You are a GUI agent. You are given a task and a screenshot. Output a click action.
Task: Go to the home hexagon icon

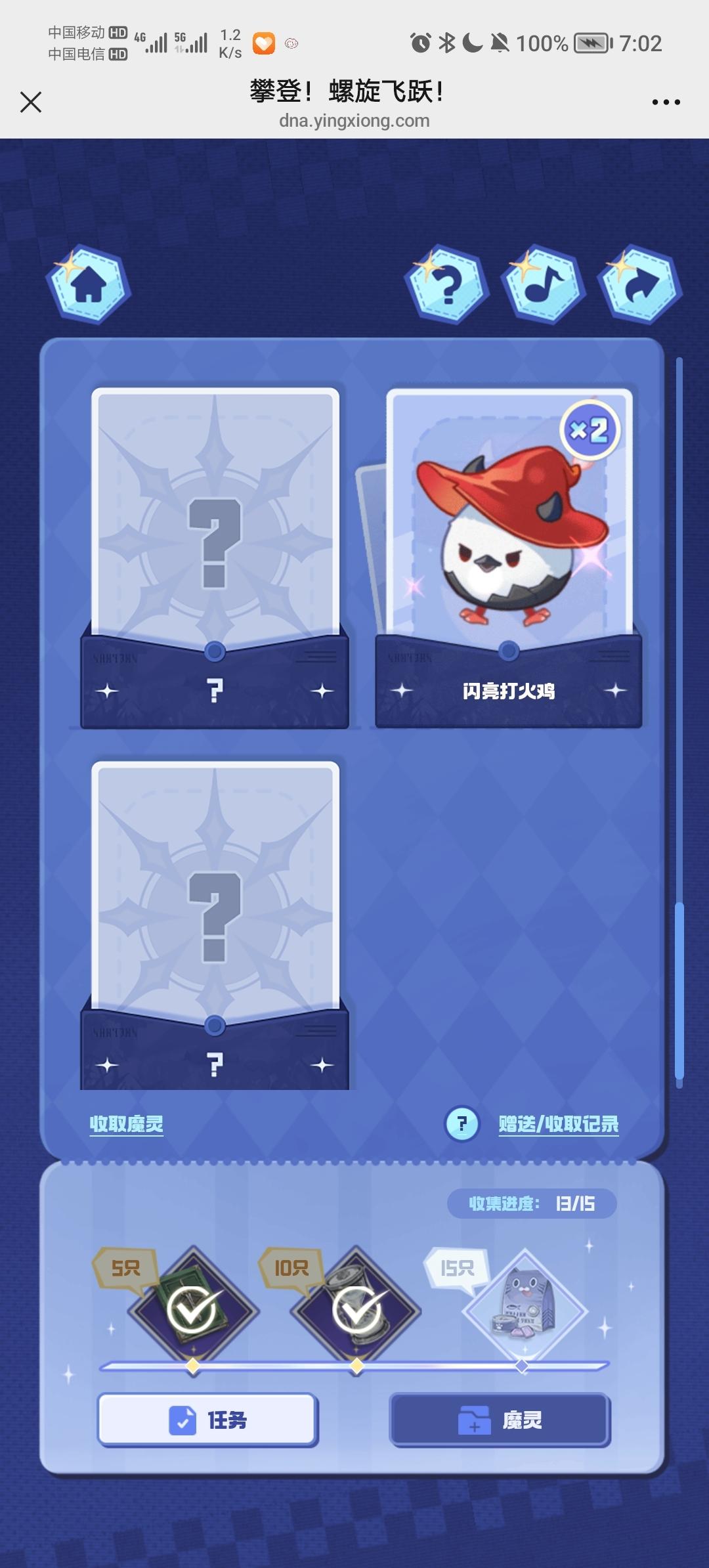pyautogui.click(x=89, y=284)
